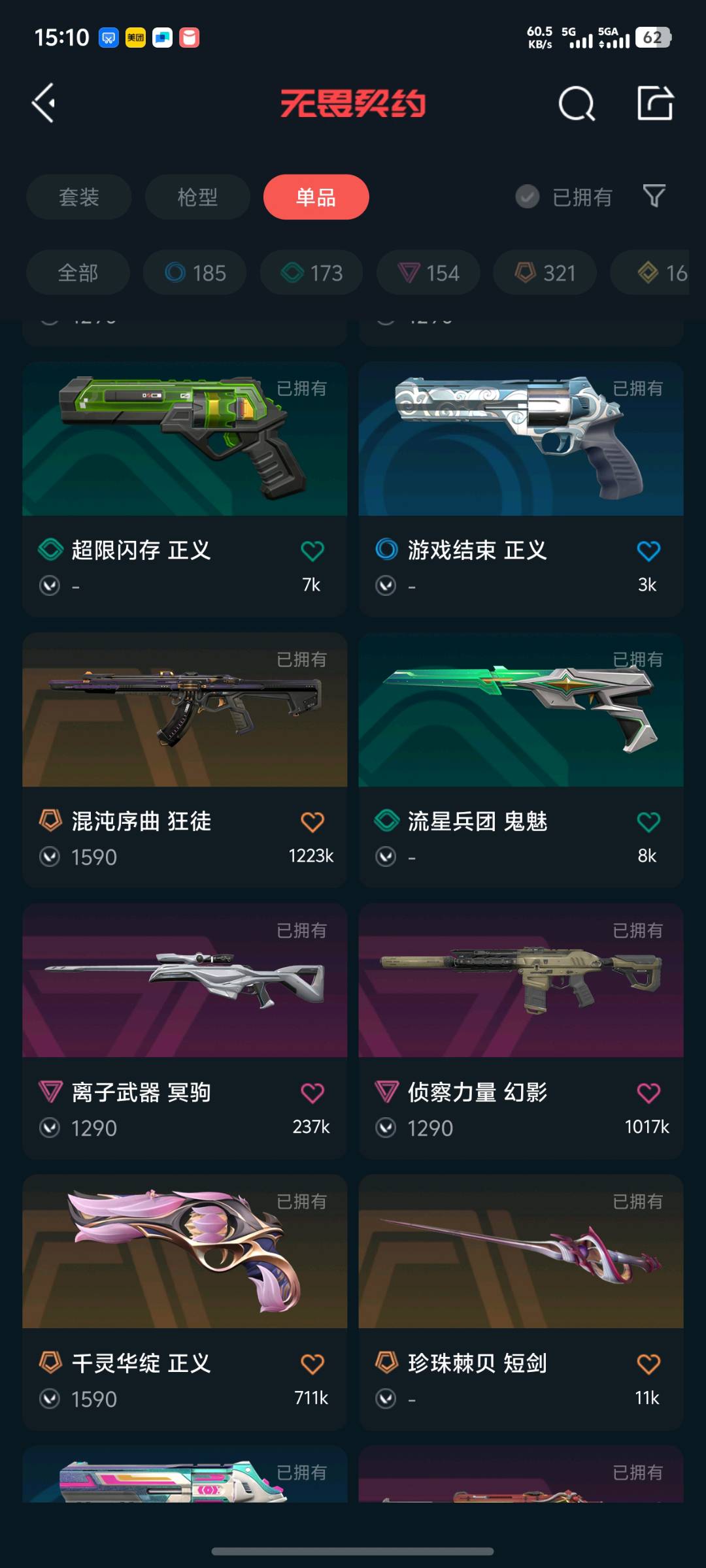
Task: Toggle the 已拥有 filter checkbox
Action: [528, 197]
